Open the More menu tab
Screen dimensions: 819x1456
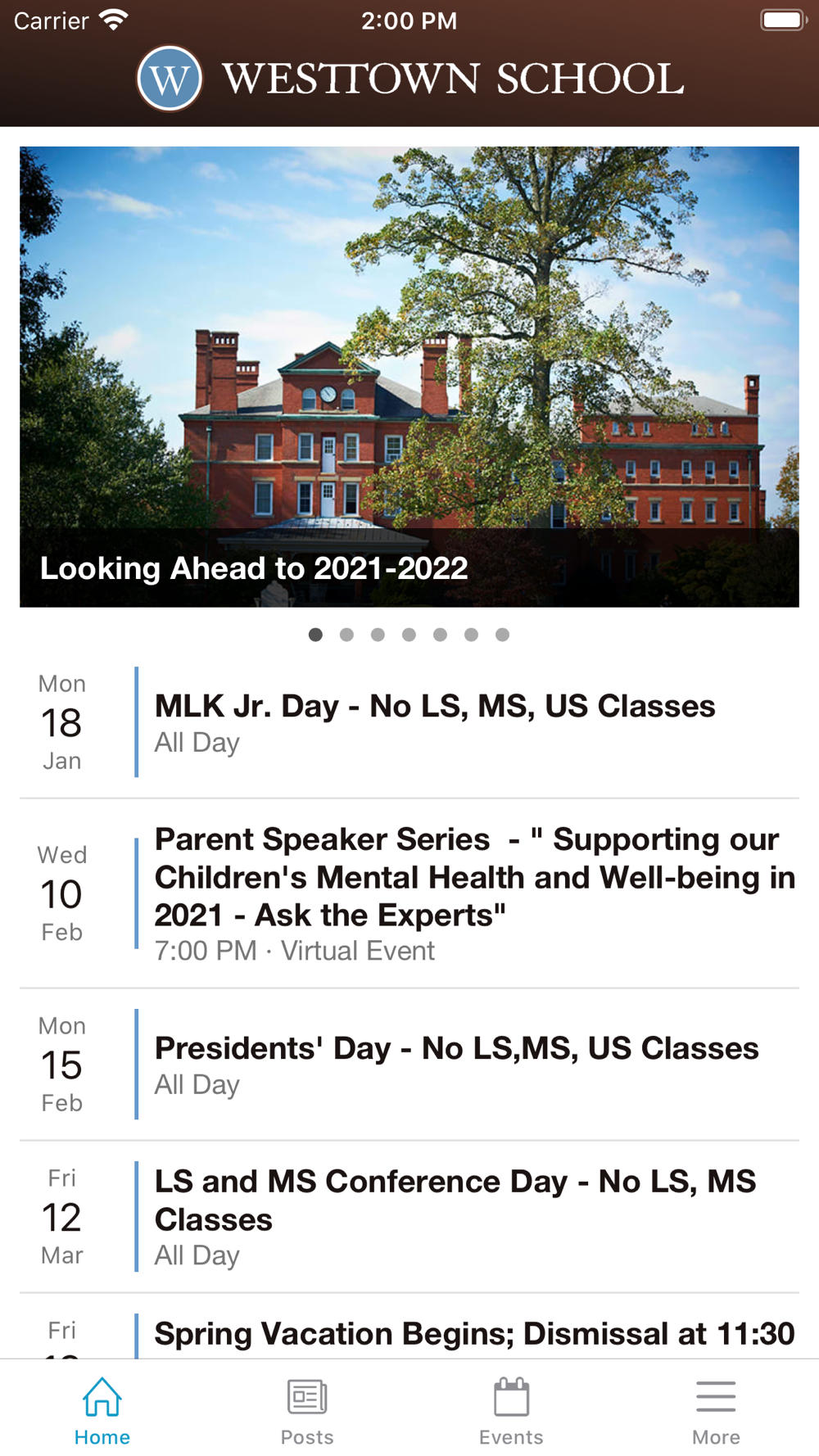coord(716,1410)
